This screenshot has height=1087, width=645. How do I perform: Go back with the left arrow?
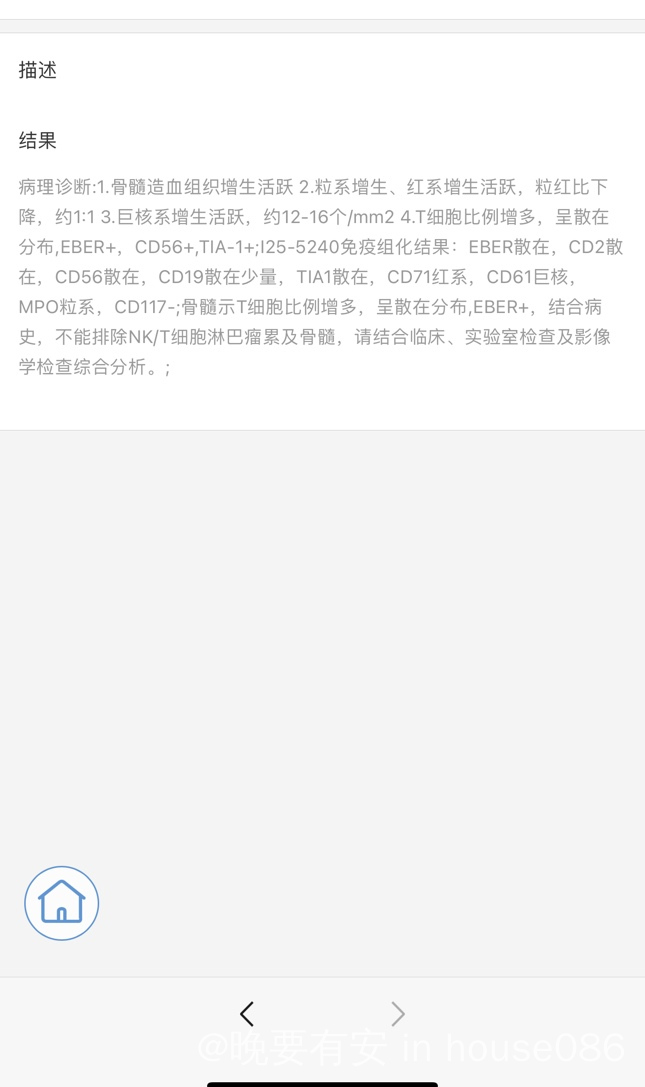[x=247, y=1014]
